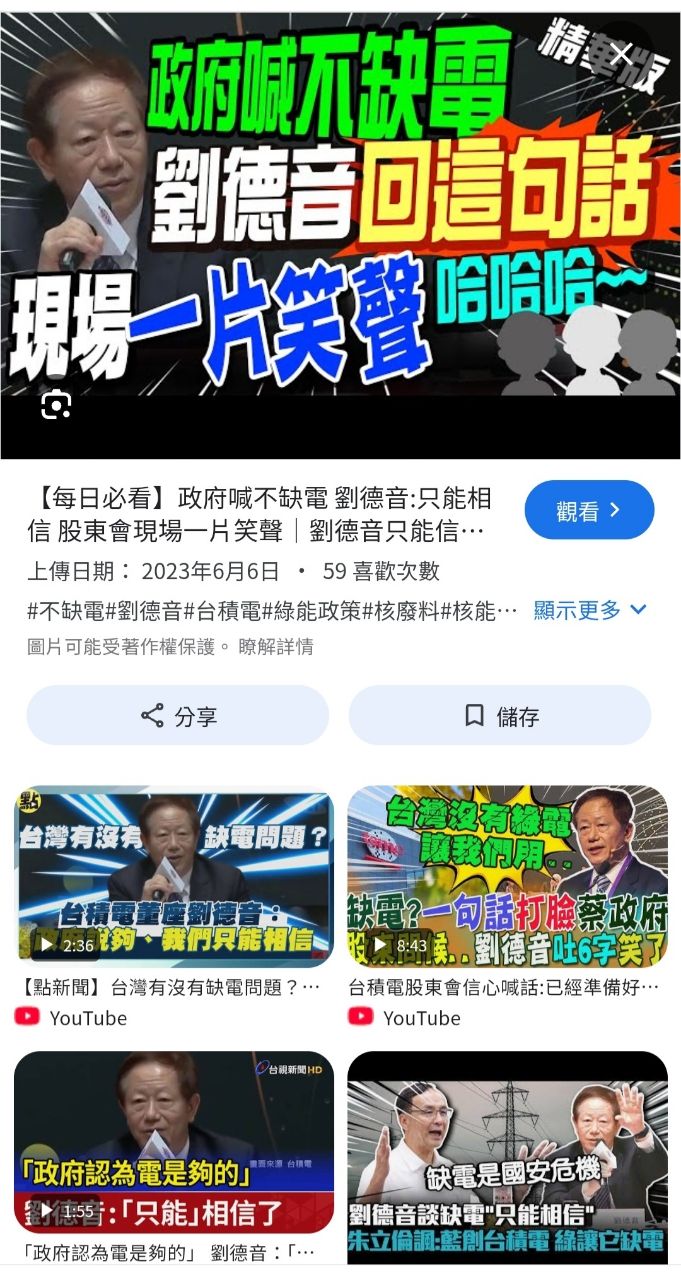Open the 【點新聞】台灣有沒有缺電問題 video result

point(174,877)
